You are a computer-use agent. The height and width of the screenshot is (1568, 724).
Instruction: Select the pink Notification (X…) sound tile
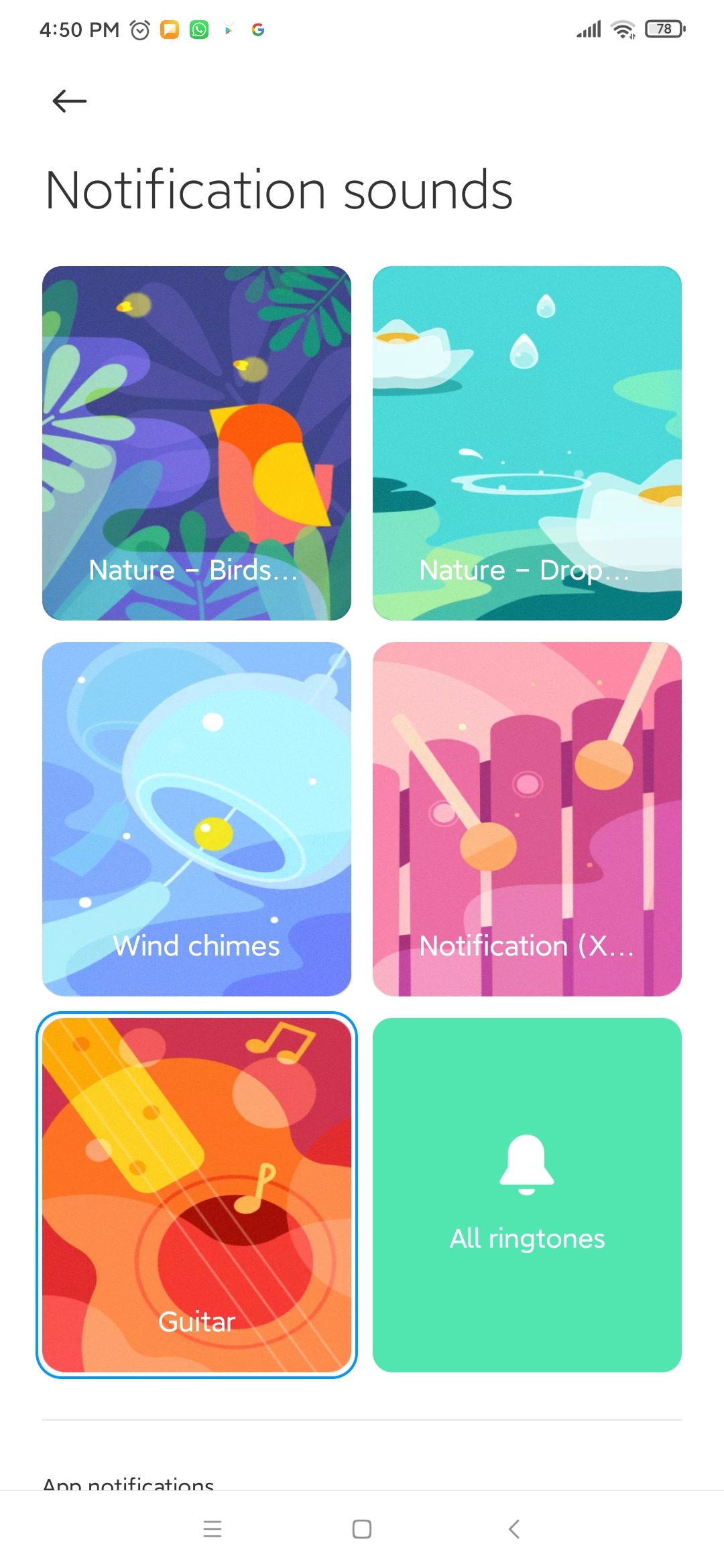527,819
